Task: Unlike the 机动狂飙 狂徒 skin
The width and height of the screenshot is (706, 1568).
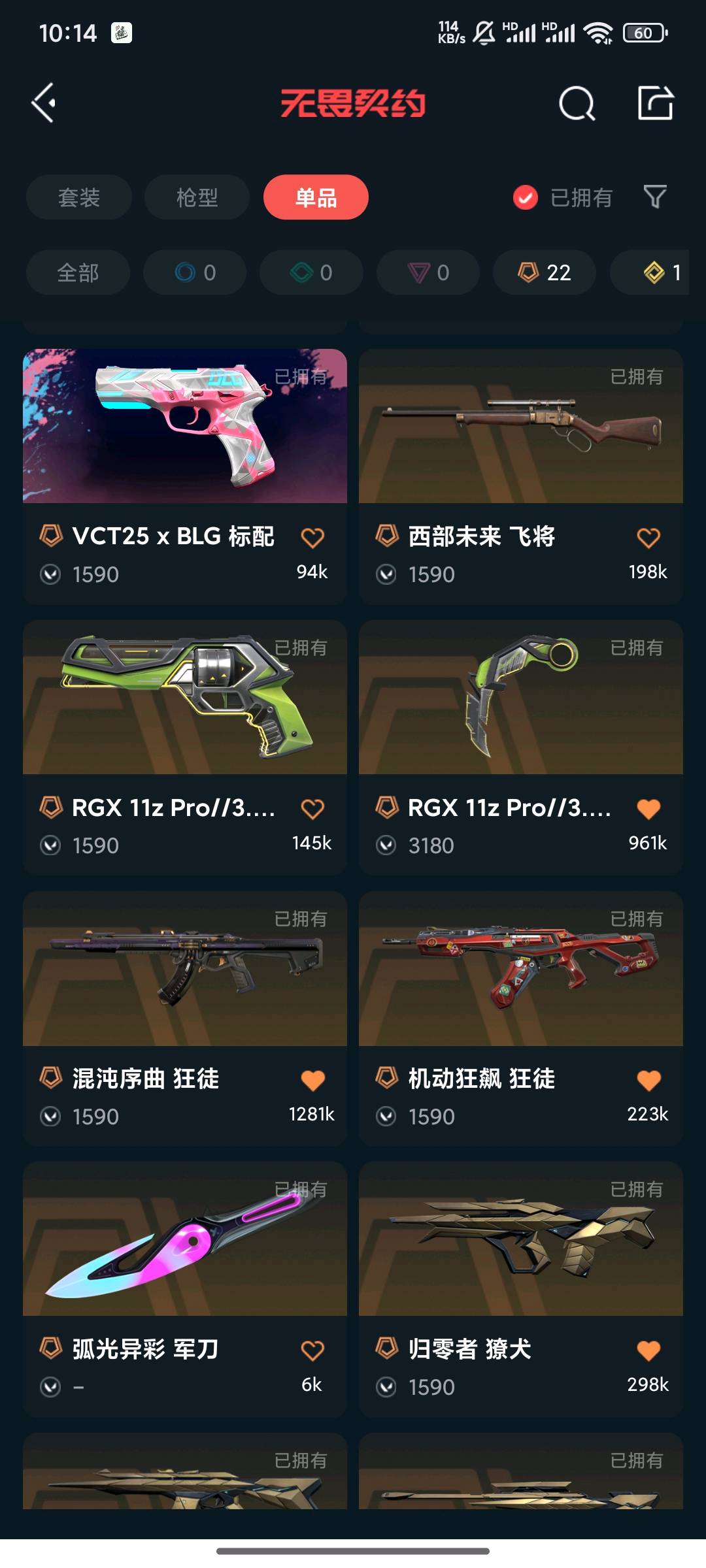Action: [648, 1080]
